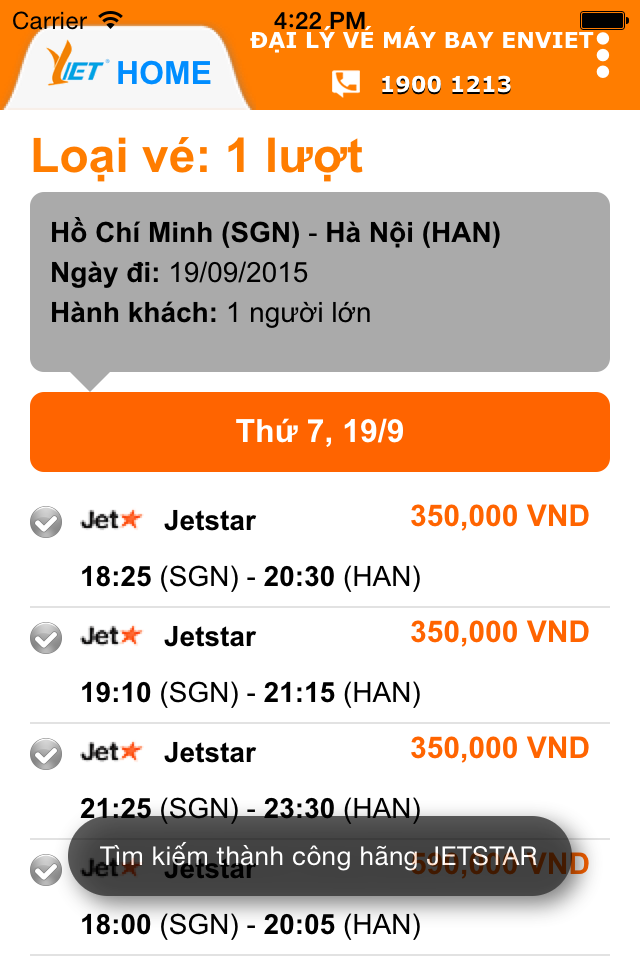Call hotline 1900 1213
The image size is (640, 960).
click(422, 83)
